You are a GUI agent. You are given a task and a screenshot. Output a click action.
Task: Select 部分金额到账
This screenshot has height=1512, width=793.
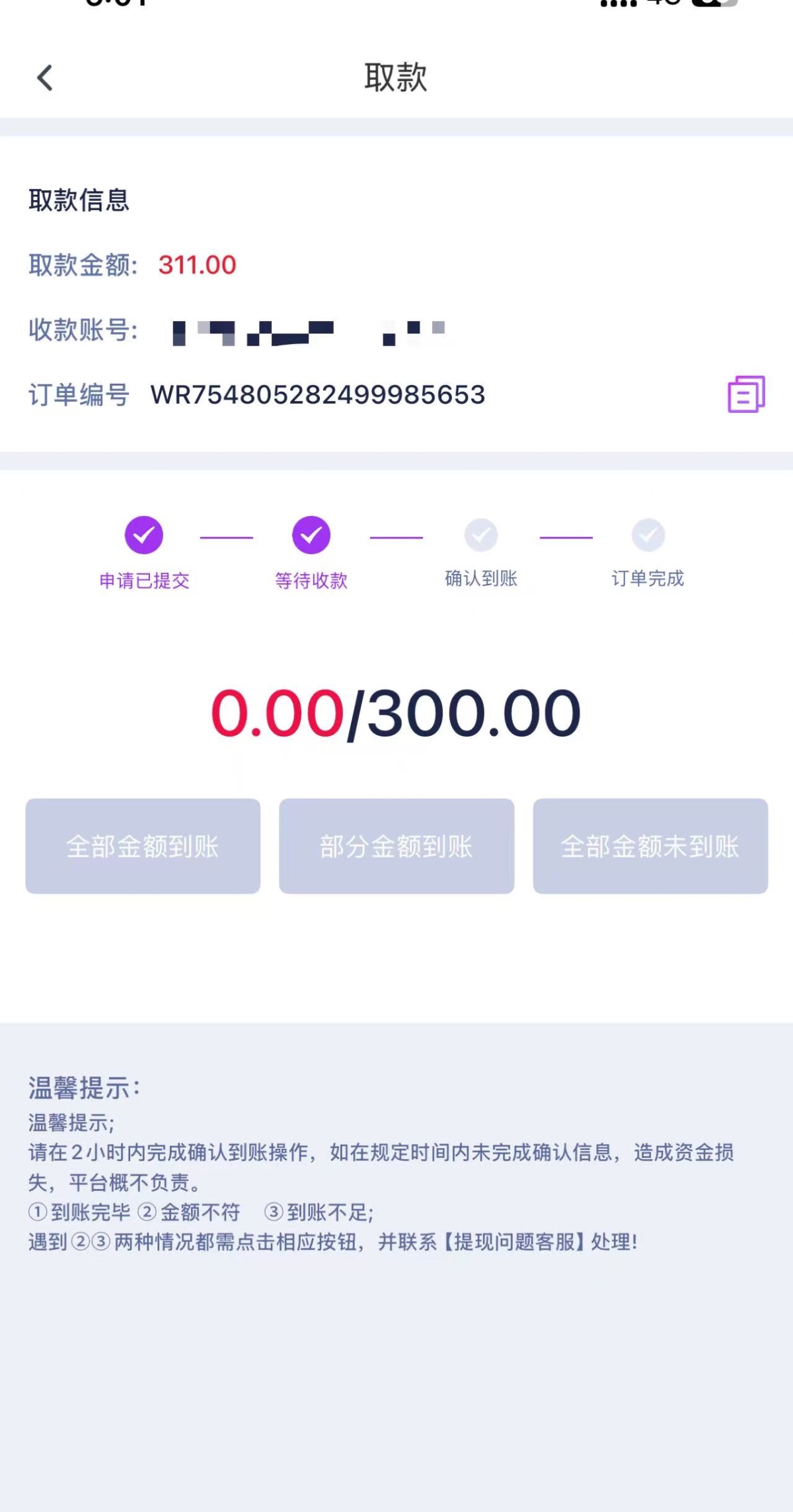[397, 846]
